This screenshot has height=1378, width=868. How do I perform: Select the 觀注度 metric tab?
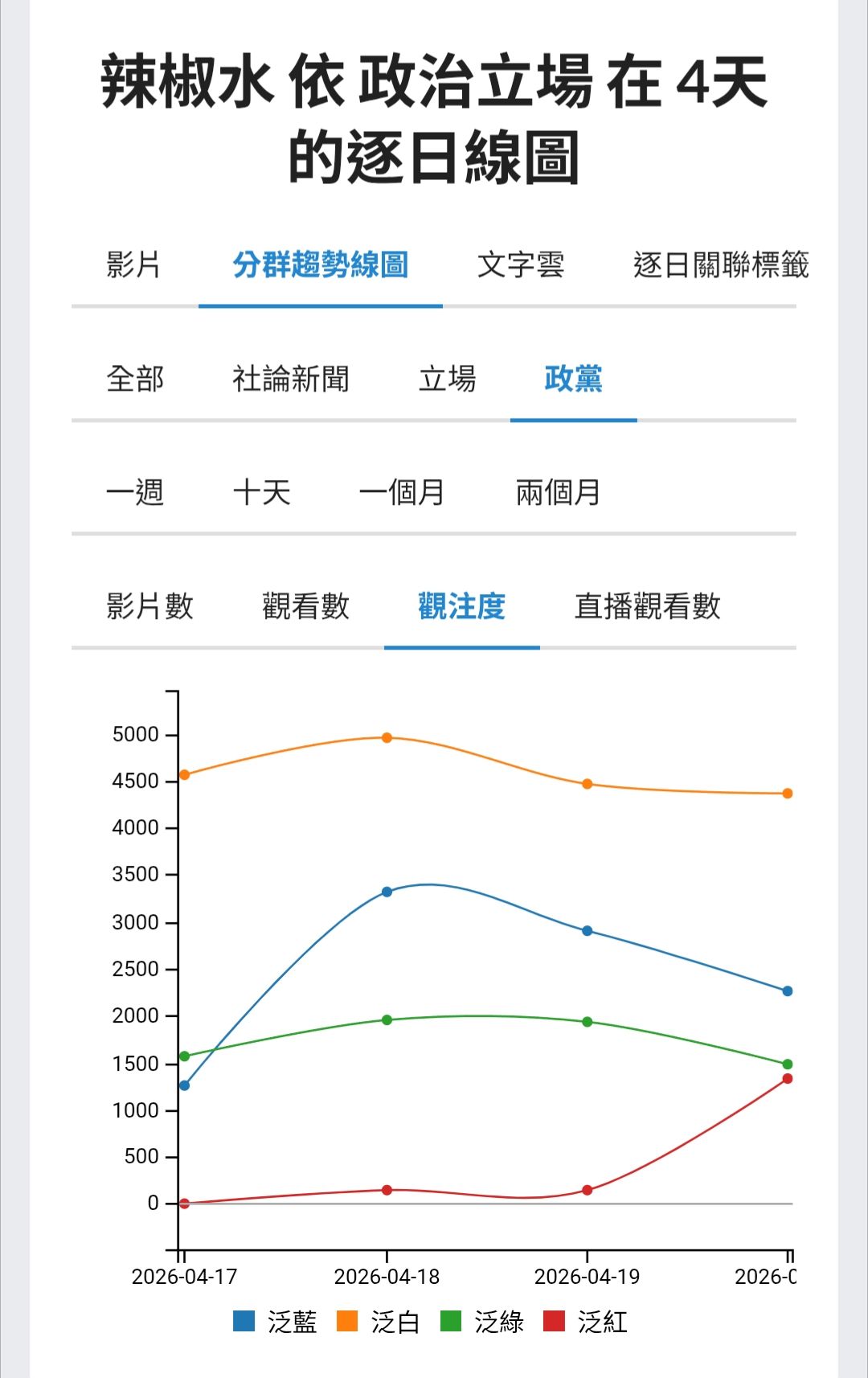[461, 606]
